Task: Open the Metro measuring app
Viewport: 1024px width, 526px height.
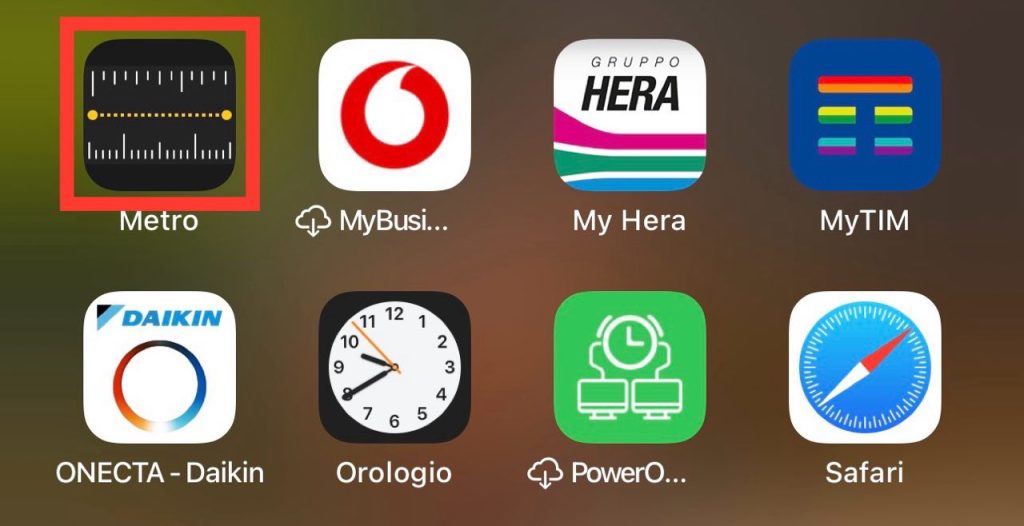Action: 159,115
